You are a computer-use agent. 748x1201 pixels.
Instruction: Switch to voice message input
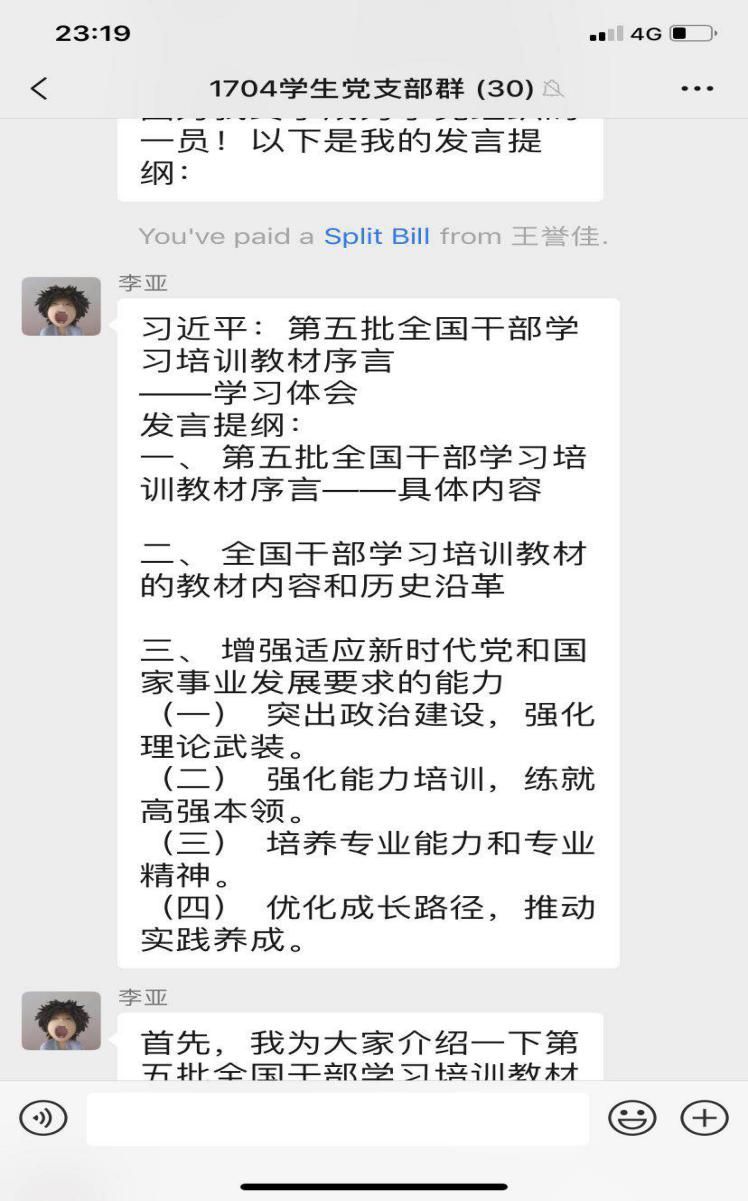pos(44,1117)
